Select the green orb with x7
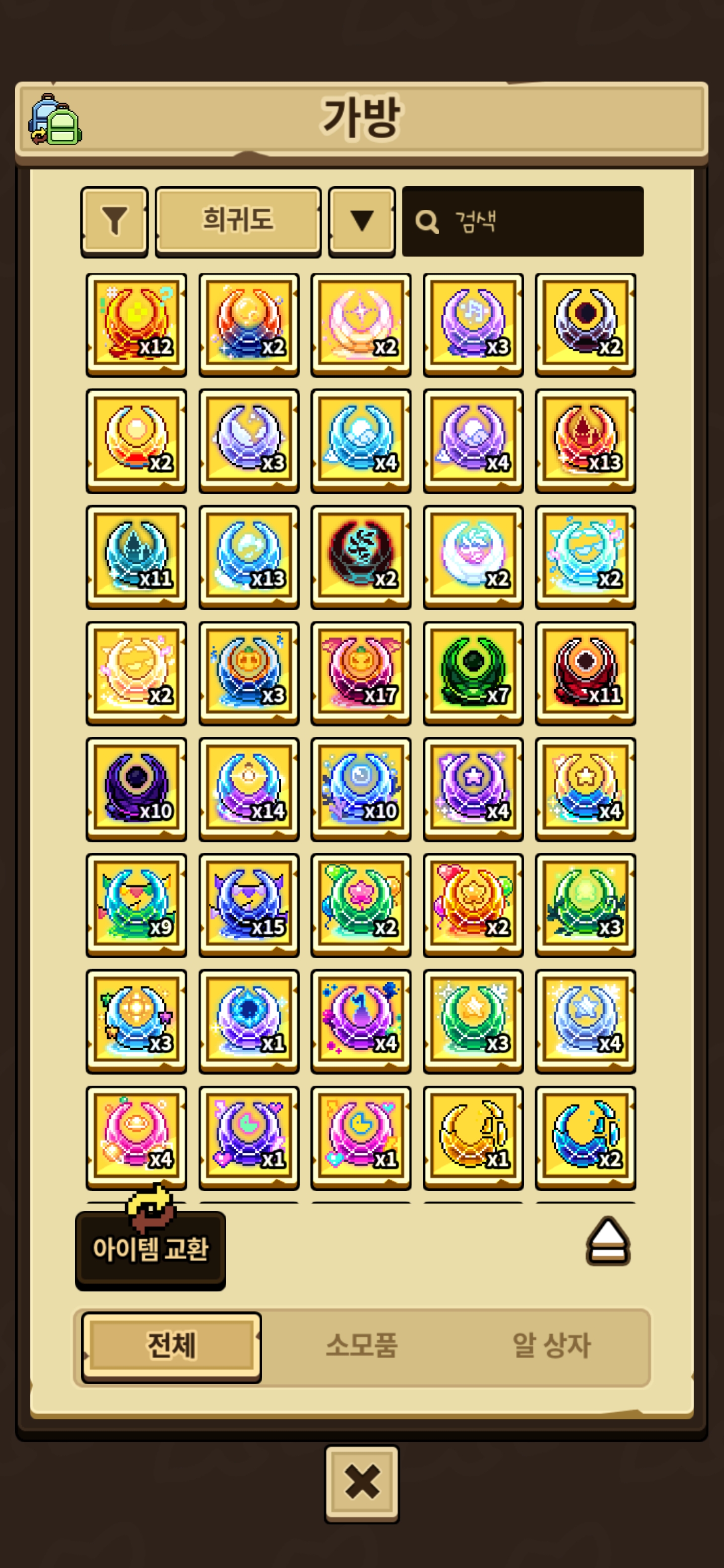The width and height of the screenshot is (724, 1568). 473,672
